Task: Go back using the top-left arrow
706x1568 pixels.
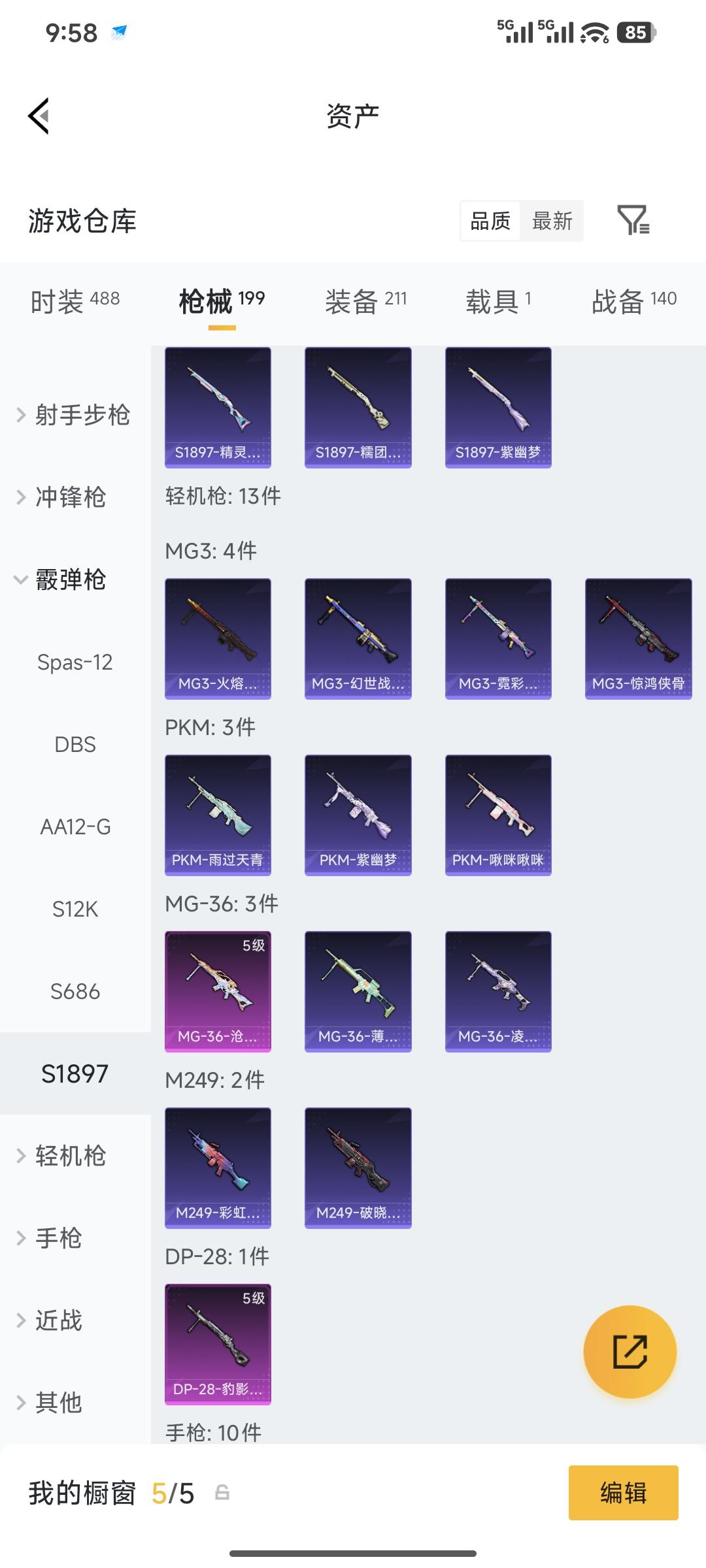Action: click(x=39, y=116)
